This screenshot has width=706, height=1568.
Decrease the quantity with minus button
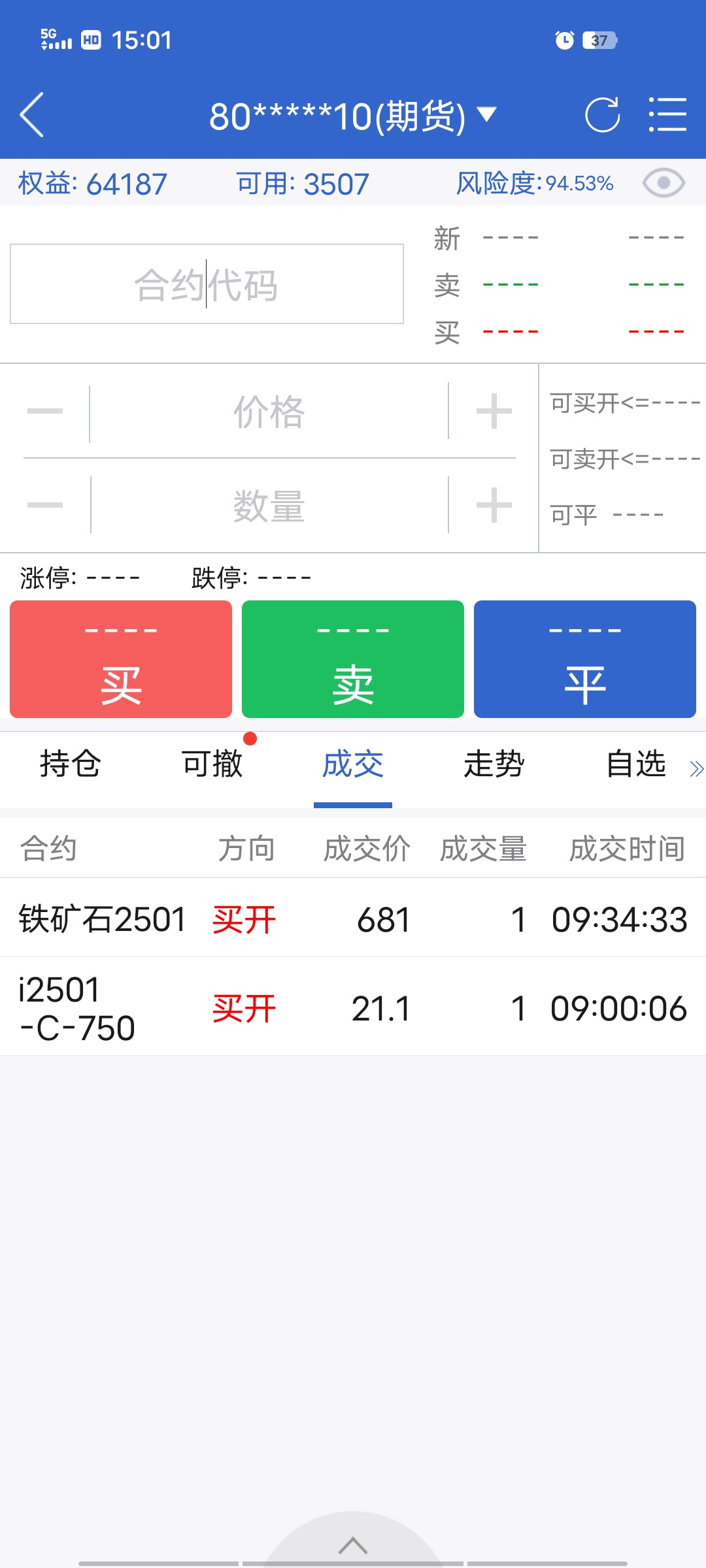45,506
